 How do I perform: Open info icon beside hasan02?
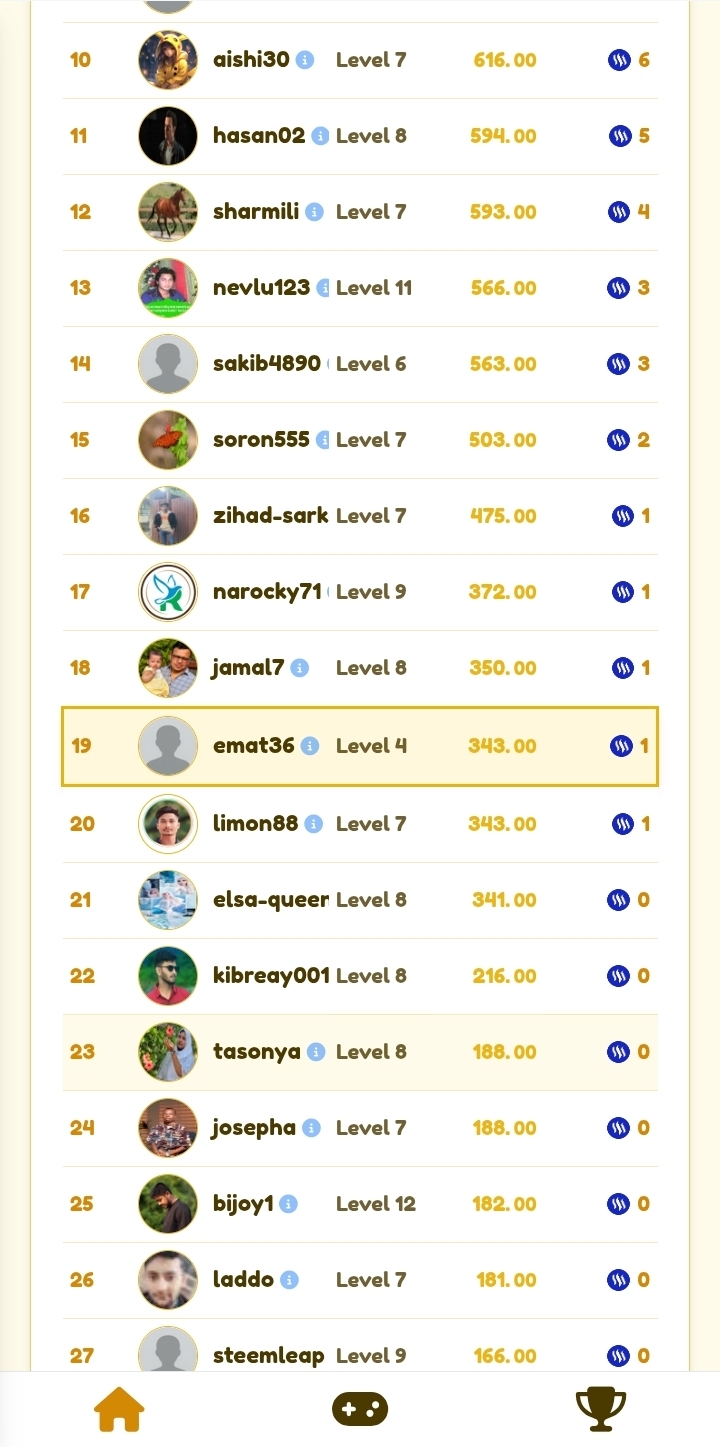320,136
